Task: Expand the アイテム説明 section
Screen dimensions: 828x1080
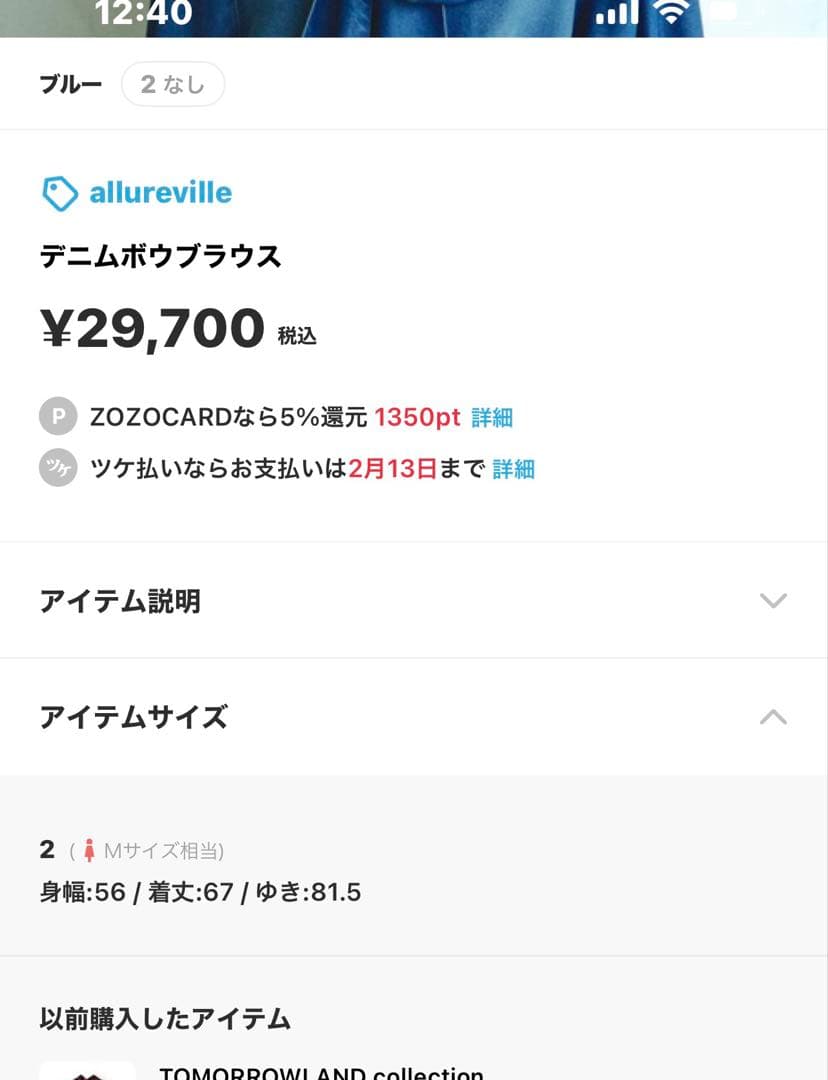Action: [x=120, y=601]
